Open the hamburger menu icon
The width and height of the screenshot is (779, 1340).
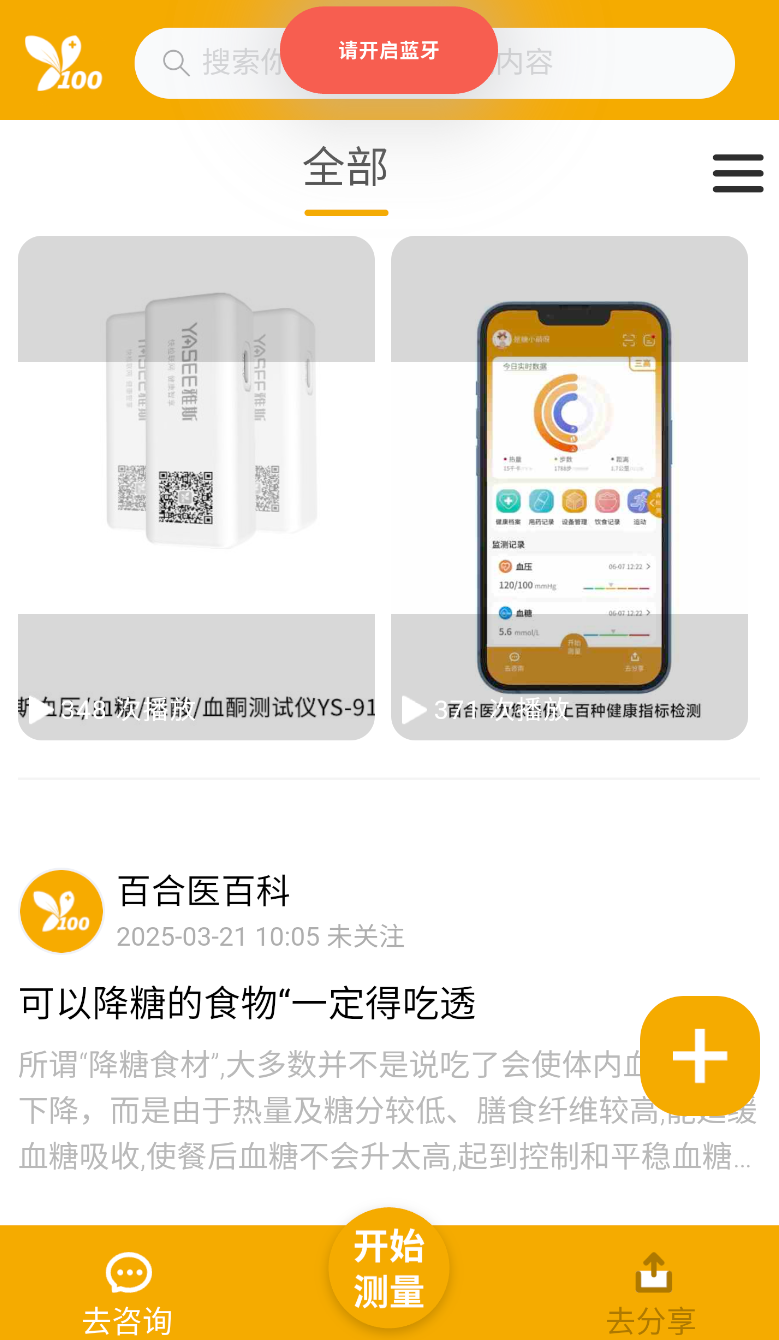tap(738, 173)
